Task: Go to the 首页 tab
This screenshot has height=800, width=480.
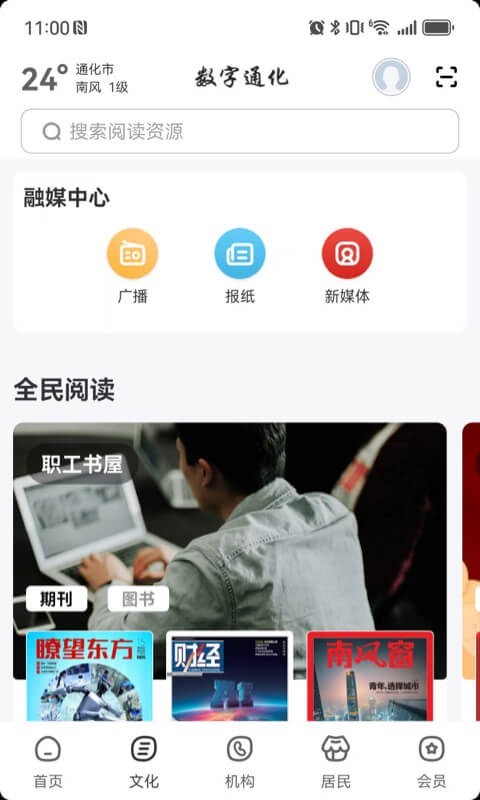Action: pyautogui.click(x=48, y=762)
